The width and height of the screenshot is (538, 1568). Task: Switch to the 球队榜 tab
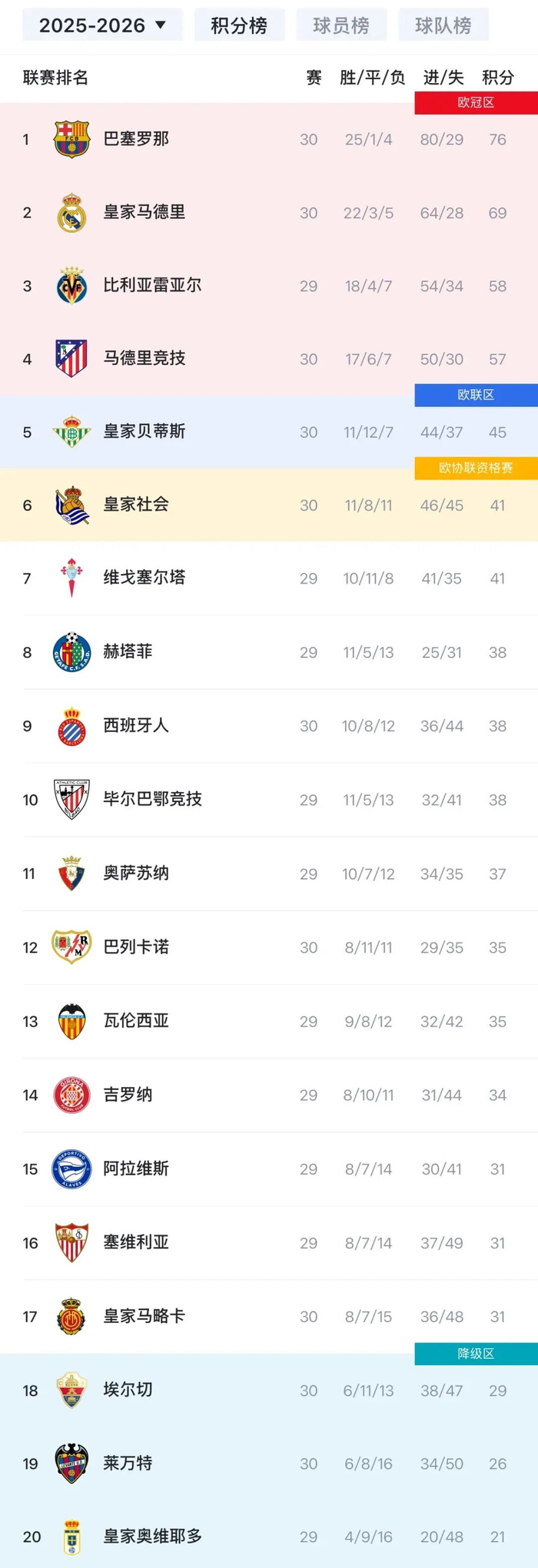pos(443,25)
